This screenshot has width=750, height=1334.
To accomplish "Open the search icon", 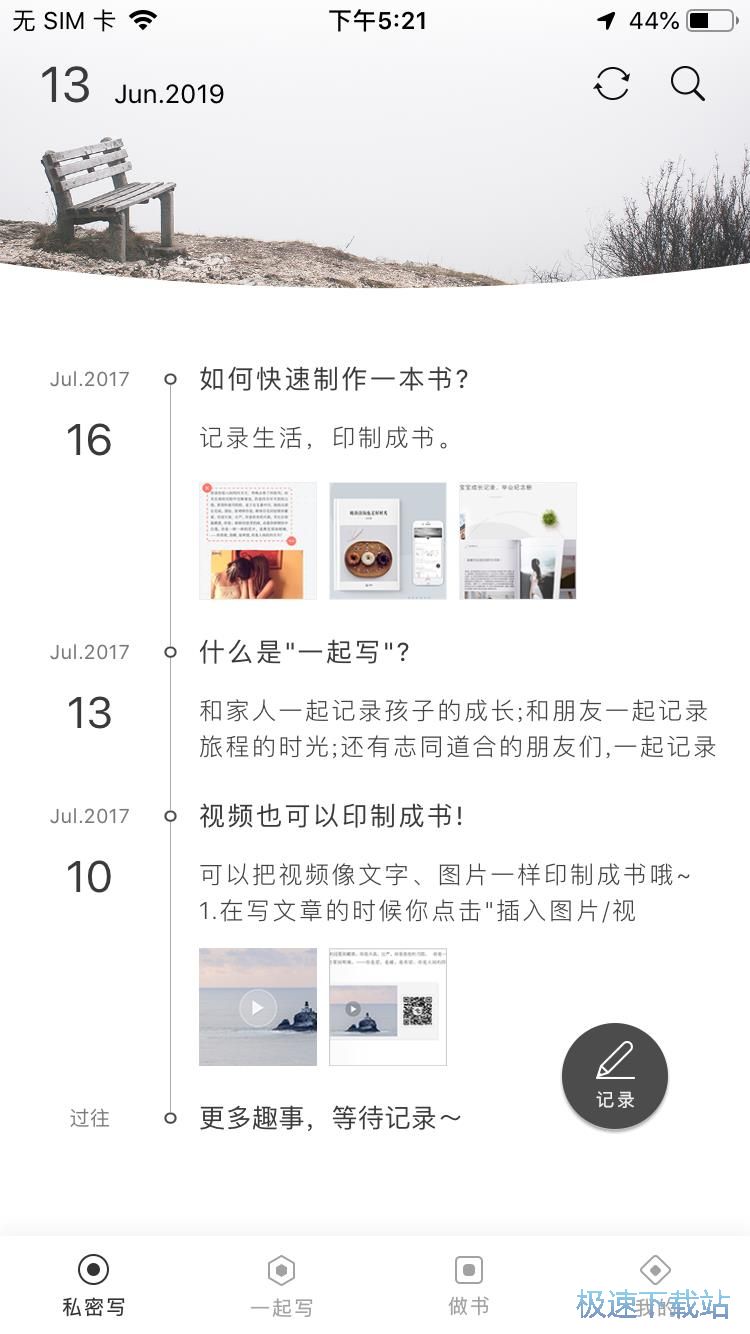I will [688, 84].
